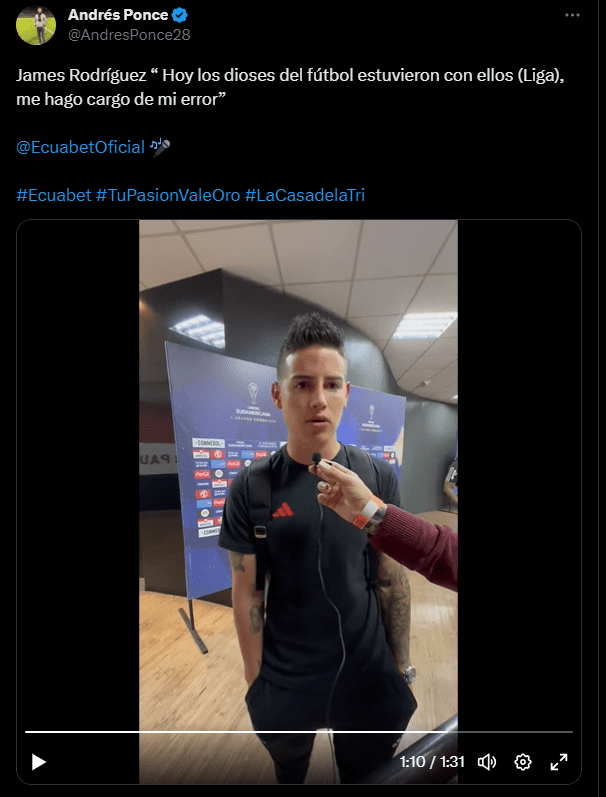This screenshot has width=606, height=797.
Task: Open the #LaCasadelaTri hashtag
Action: [x=304, y=195]
